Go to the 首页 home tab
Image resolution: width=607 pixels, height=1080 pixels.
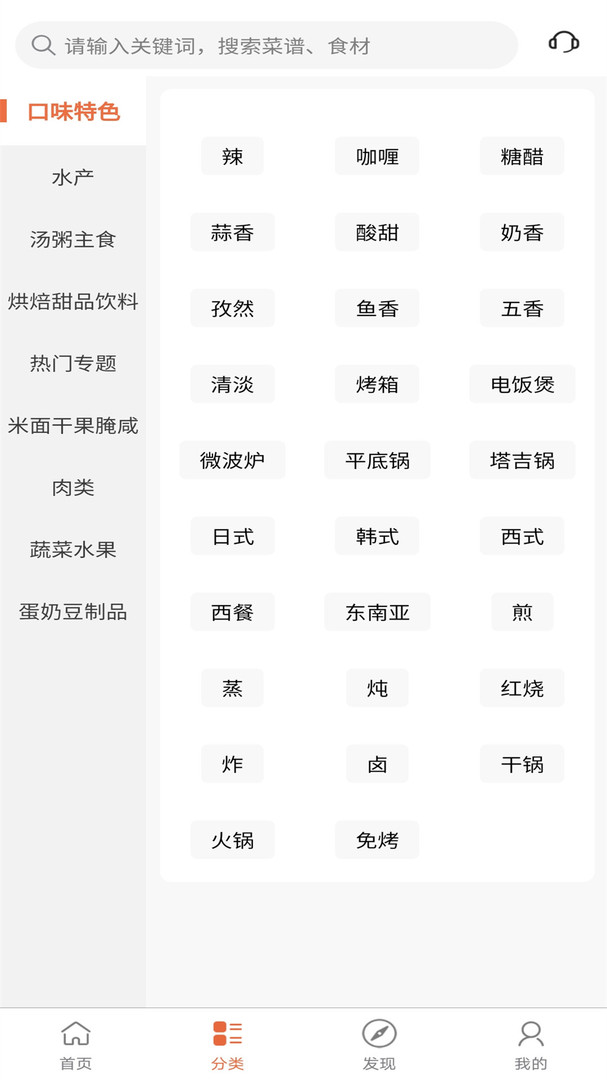(x=76, y=1045)
